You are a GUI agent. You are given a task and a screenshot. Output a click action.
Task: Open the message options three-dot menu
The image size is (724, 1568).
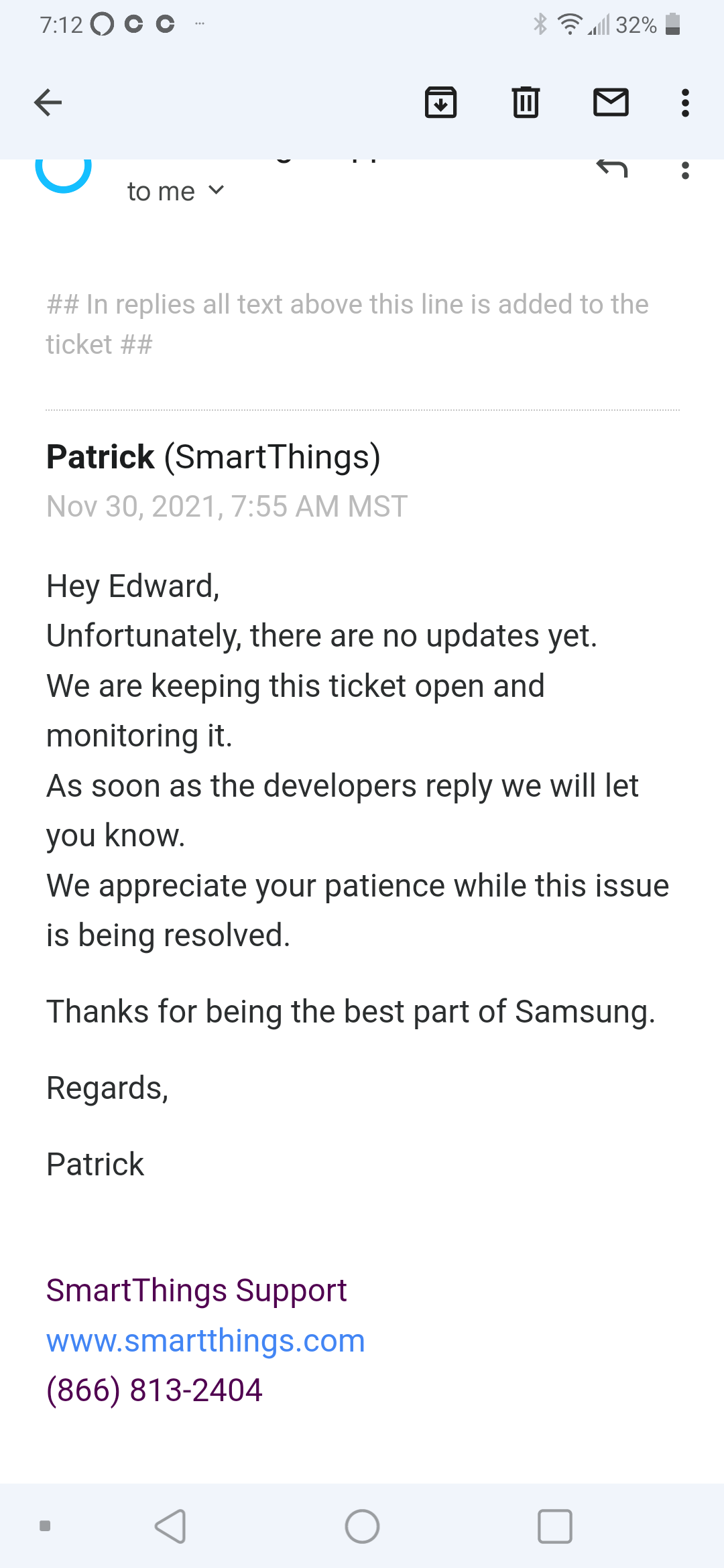tap(684, 172)
